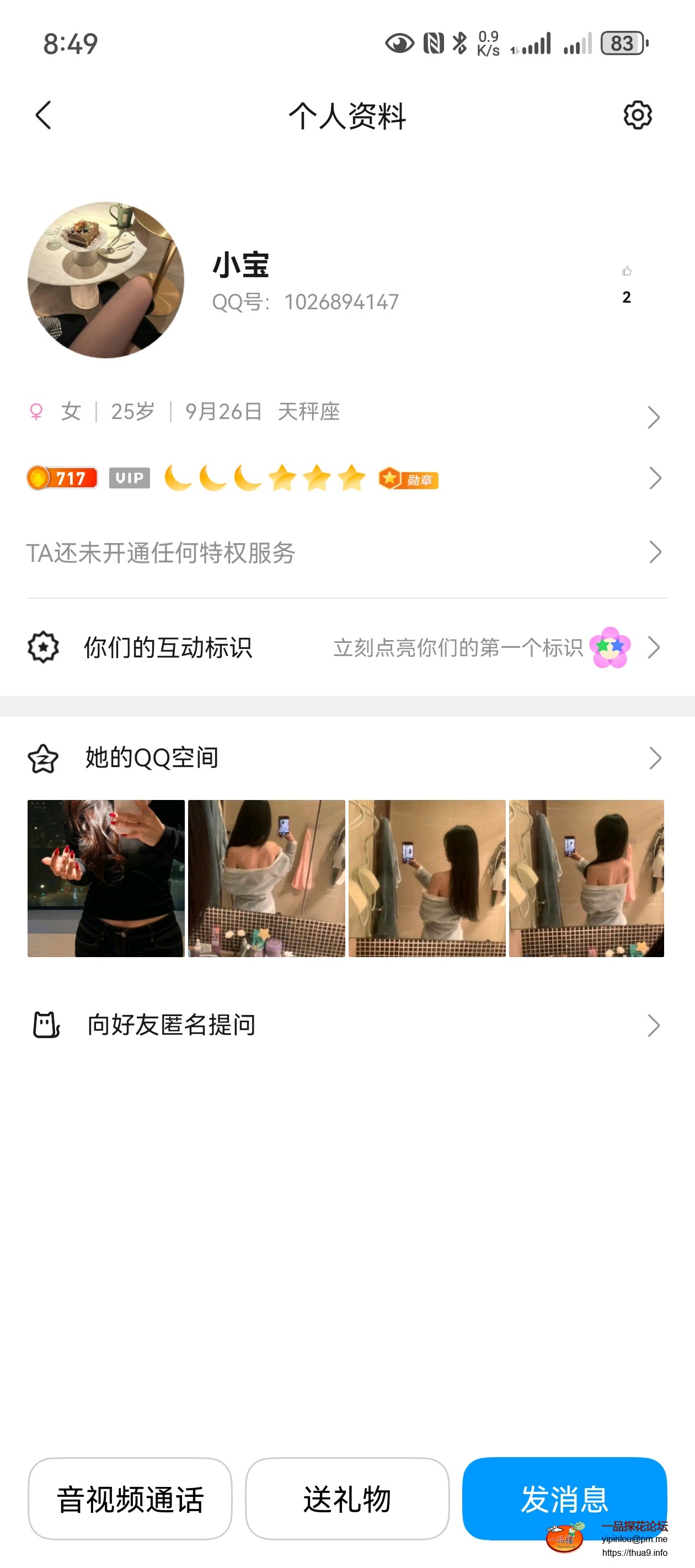Tap the QQ空间 star icon
The width and height of the screenshot is (695, 1568).
pyautogui.click(x=43, y=758)
